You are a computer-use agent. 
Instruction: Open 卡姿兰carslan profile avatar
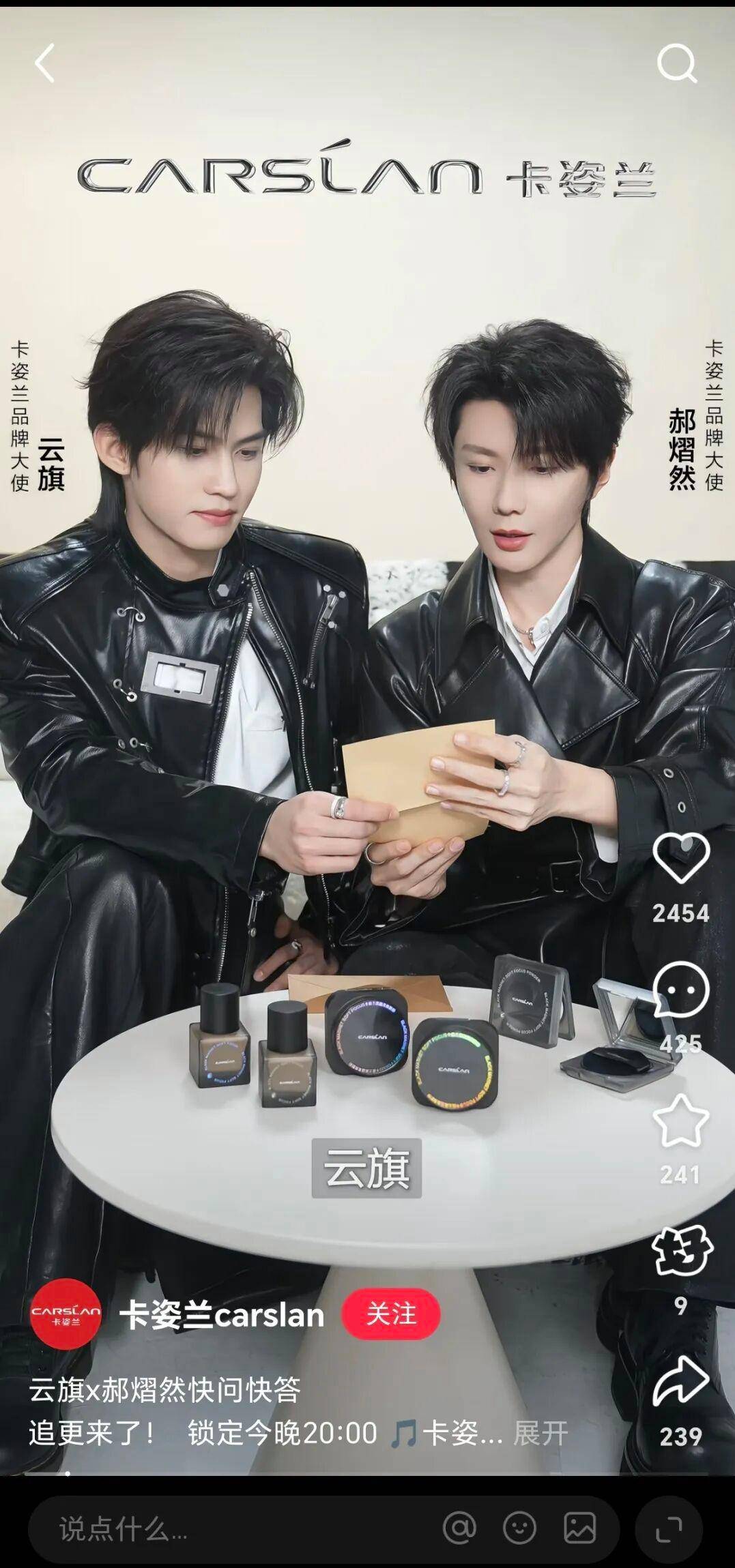coord(66,1314)
